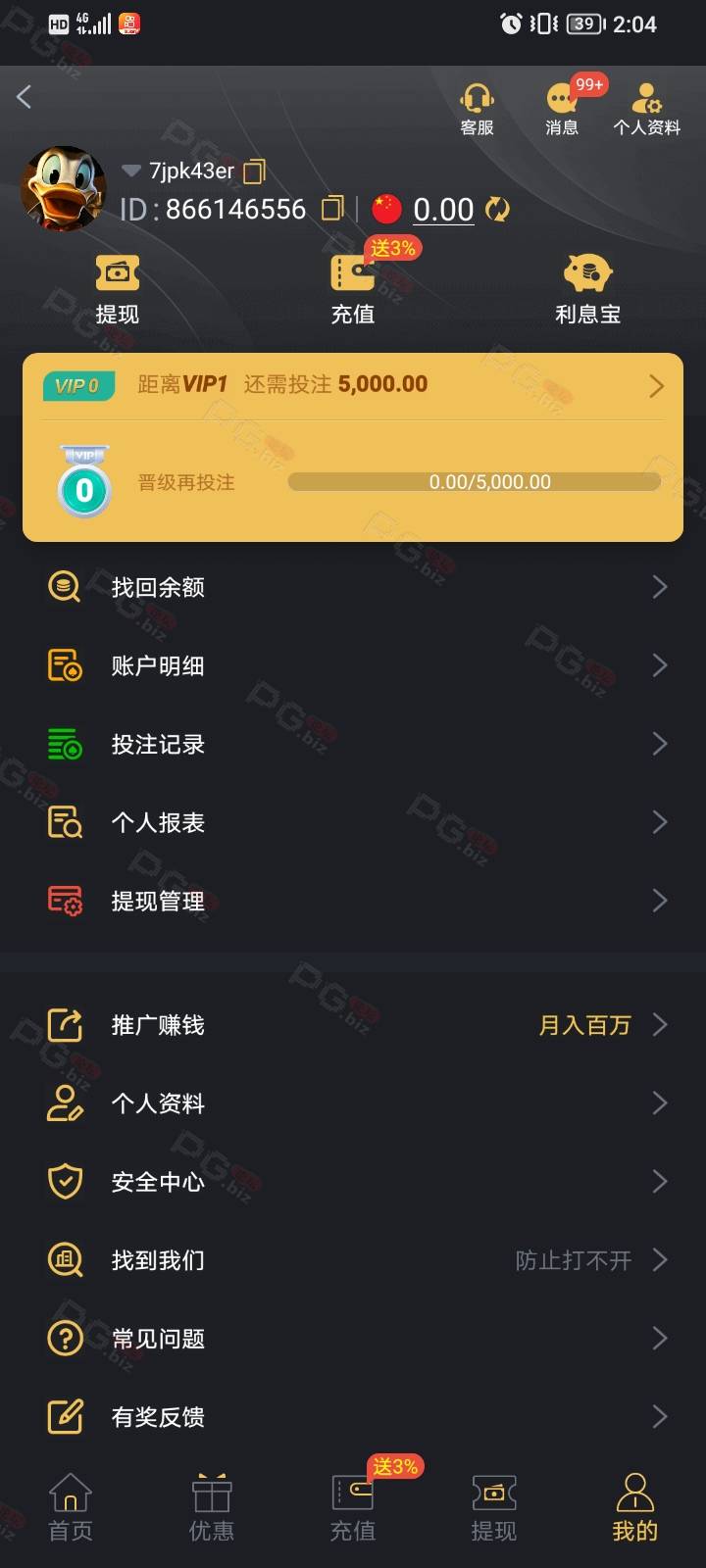Screen dimensions: 706x1568
Task: Open 利息宝 piggy bank
Action: pyautogui.click(x=587, y=289)
